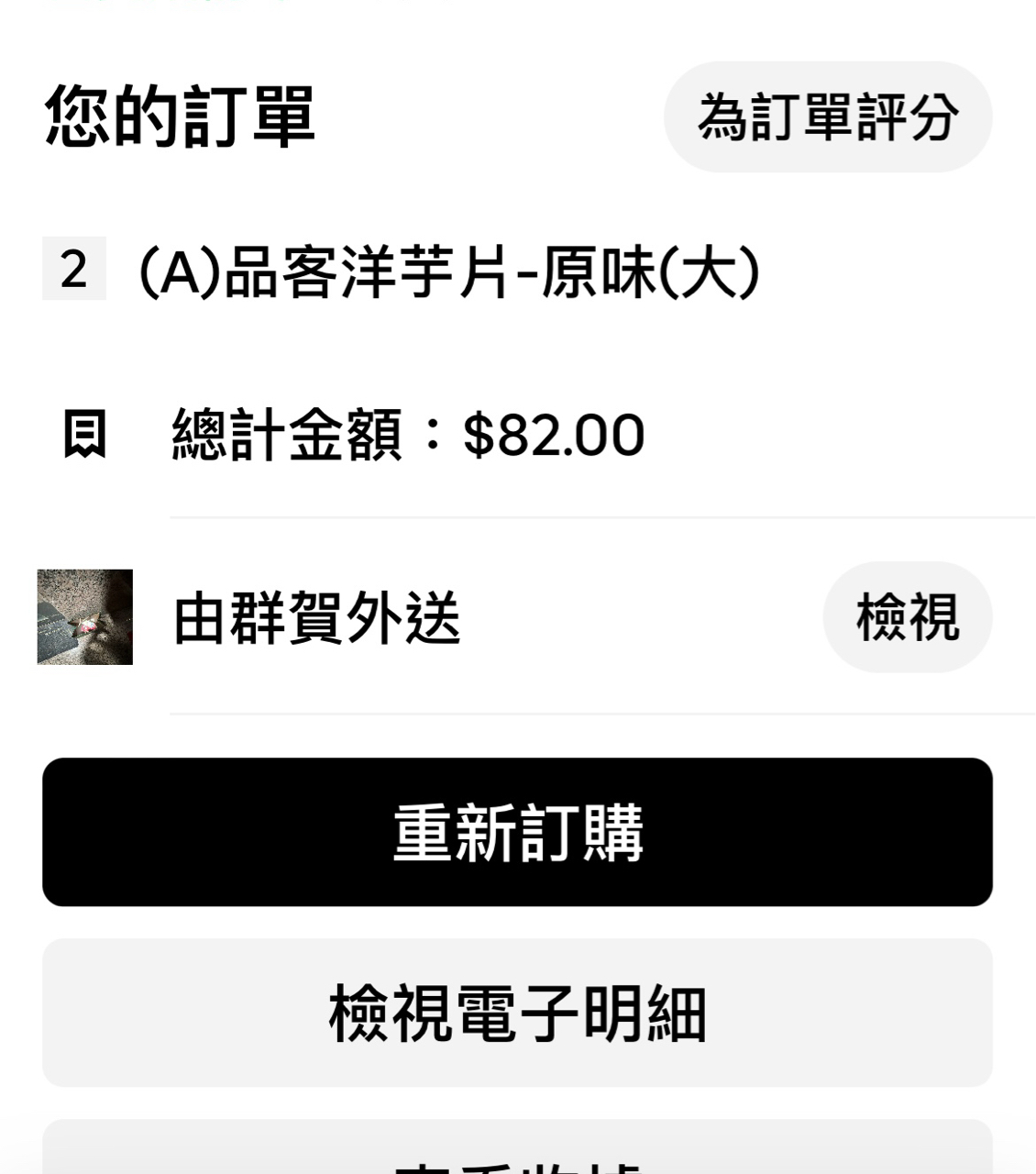Open 檢視 next to 由群賀外送

point(907,616)
